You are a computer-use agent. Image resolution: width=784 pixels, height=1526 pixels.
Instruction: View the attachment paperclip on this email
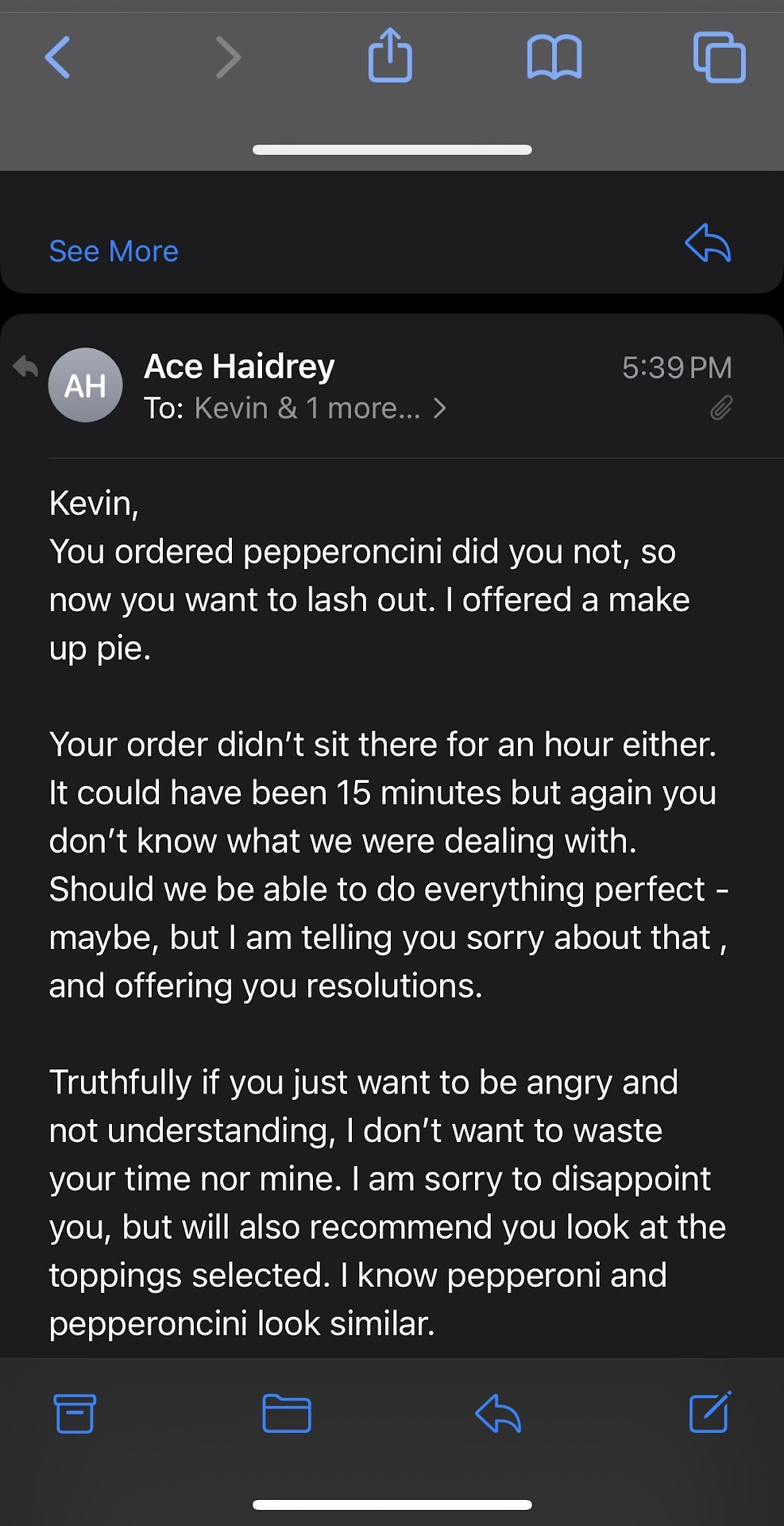point(720,409)
